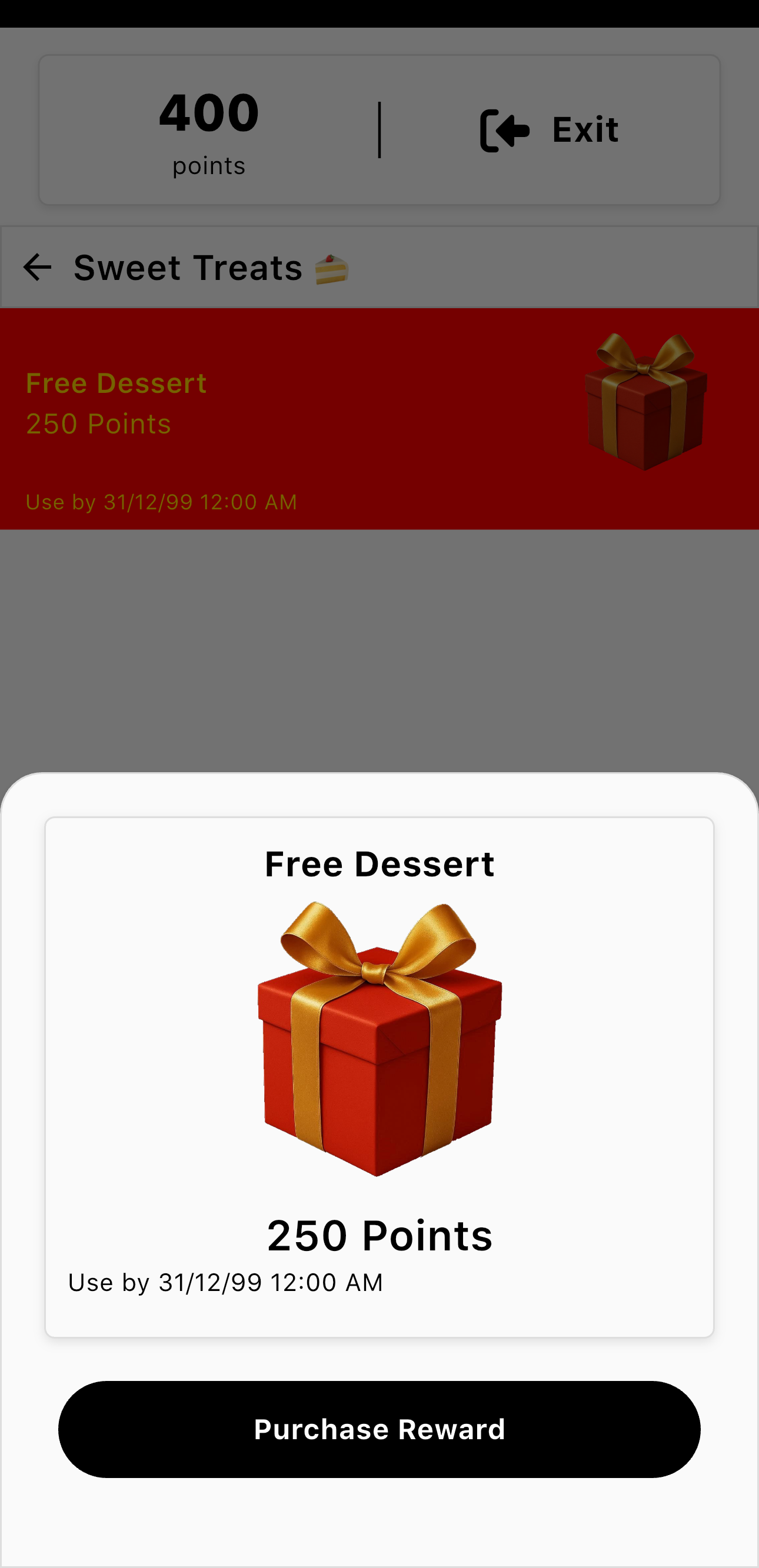Tap the Exit link at top right

click(584, 128)
